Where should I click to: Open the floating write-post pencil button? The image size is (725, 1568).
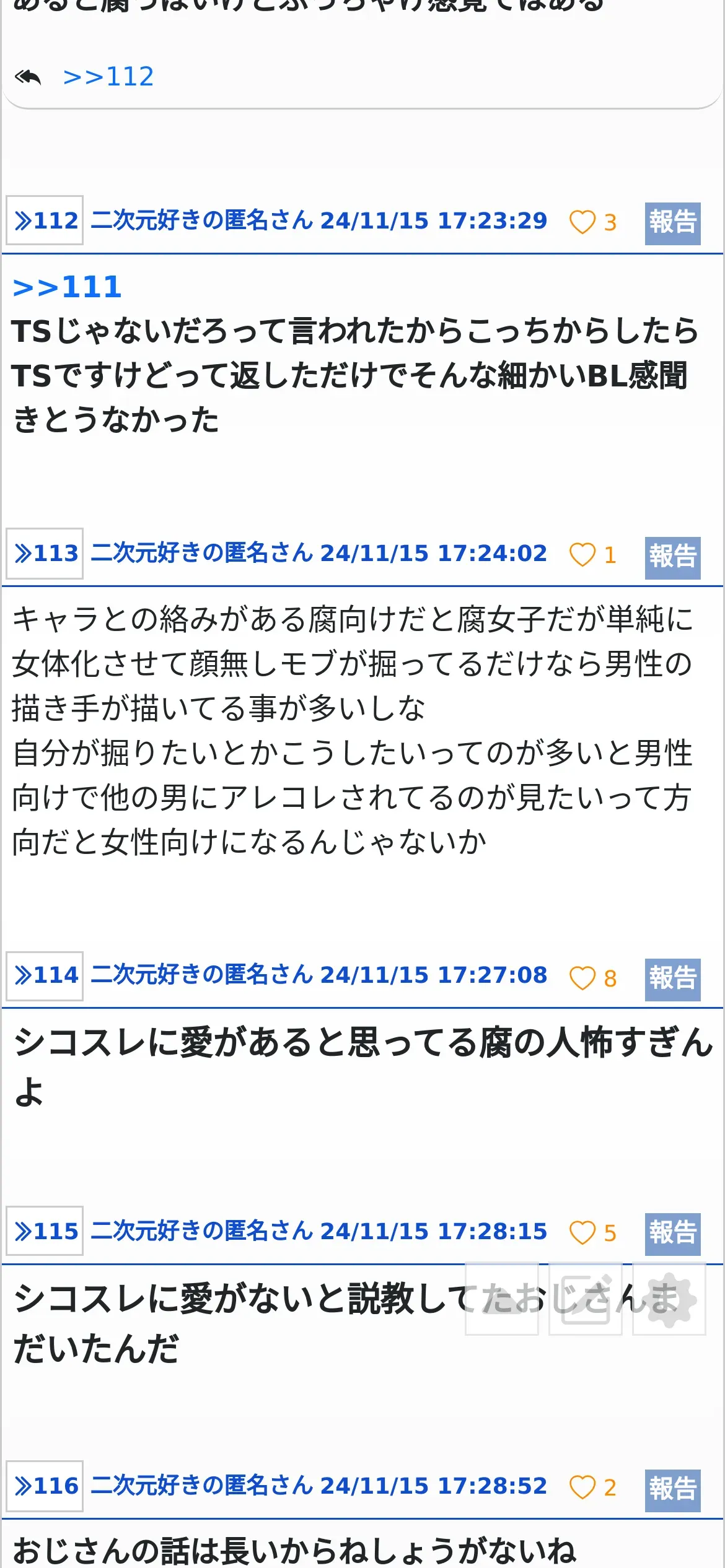point(585,1299)
